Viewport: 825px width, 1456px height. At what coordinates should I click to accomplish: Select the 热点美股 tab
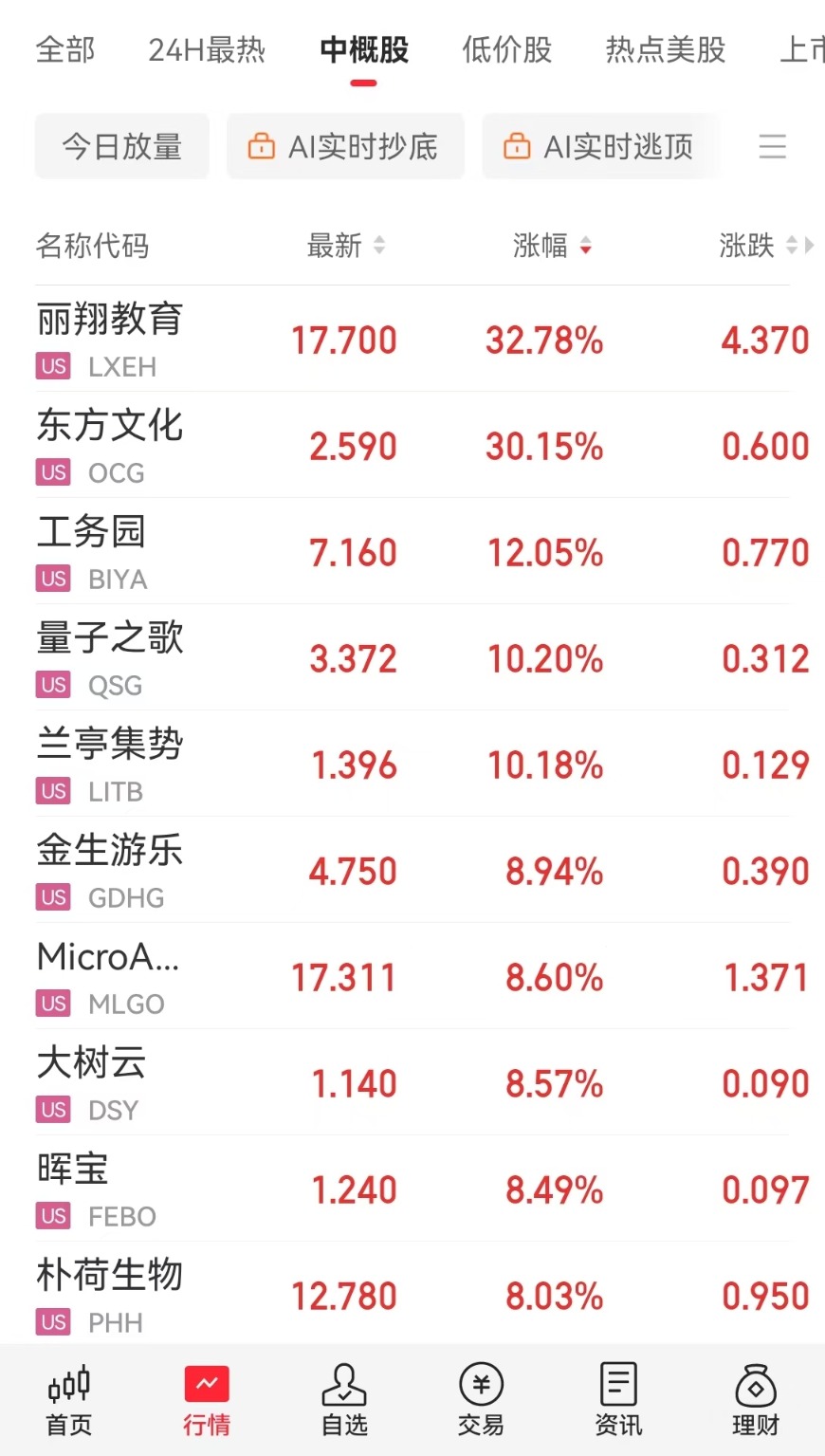(x=666, y=49)
